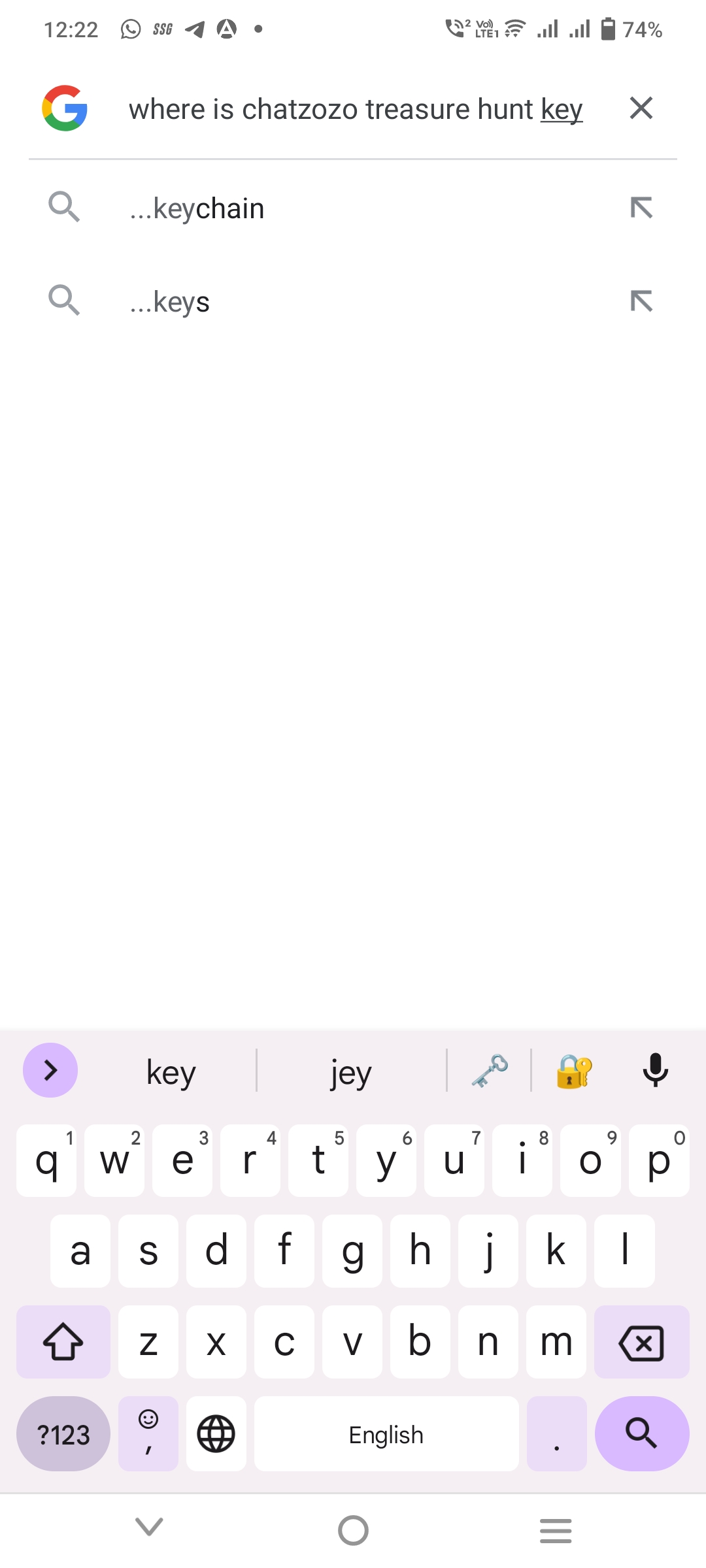The height and width of the screenshot is (1568, 706).
Task: Insert the "keychain" suggestion into the search box
Action: coord(641,208)
